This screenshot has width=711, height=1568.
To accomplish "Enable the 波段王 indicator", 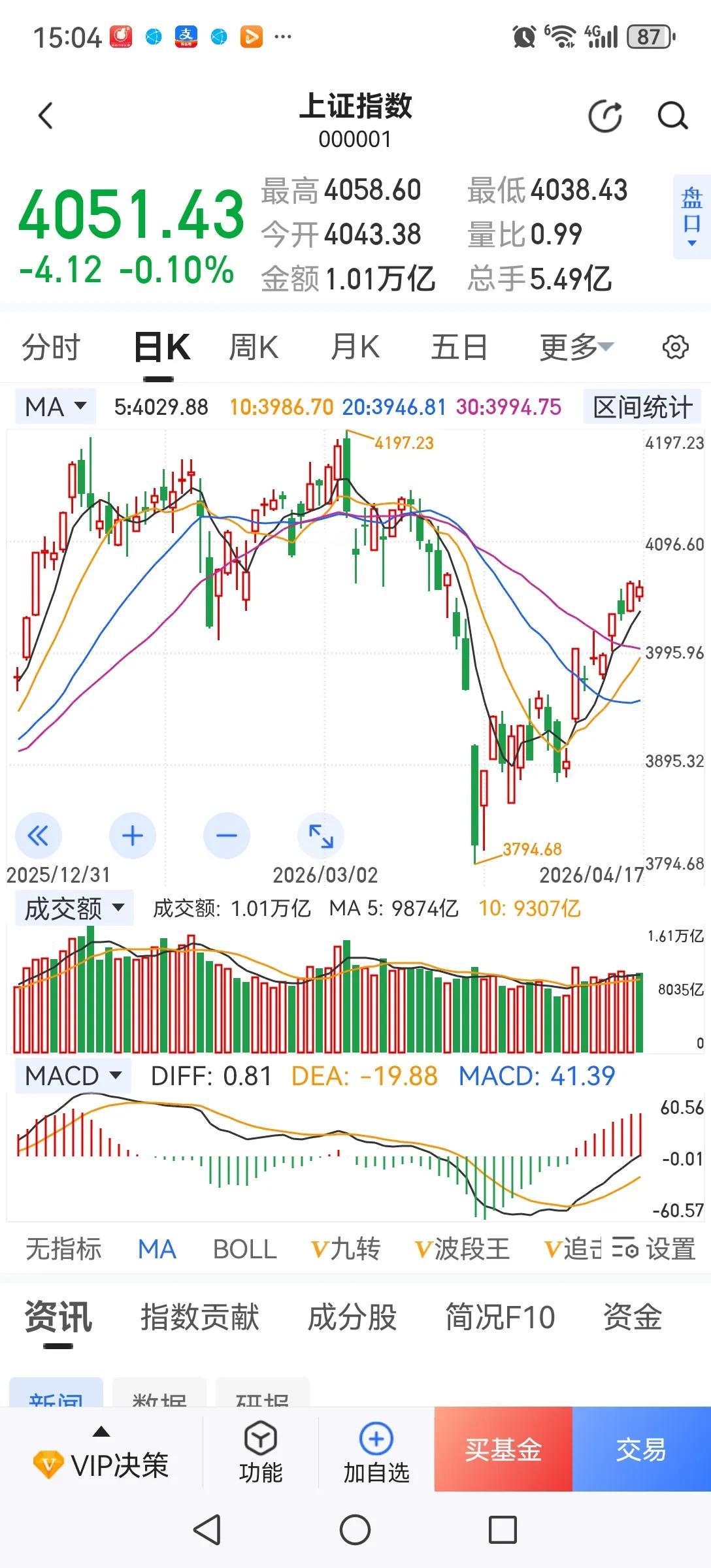I will 462,1248.
